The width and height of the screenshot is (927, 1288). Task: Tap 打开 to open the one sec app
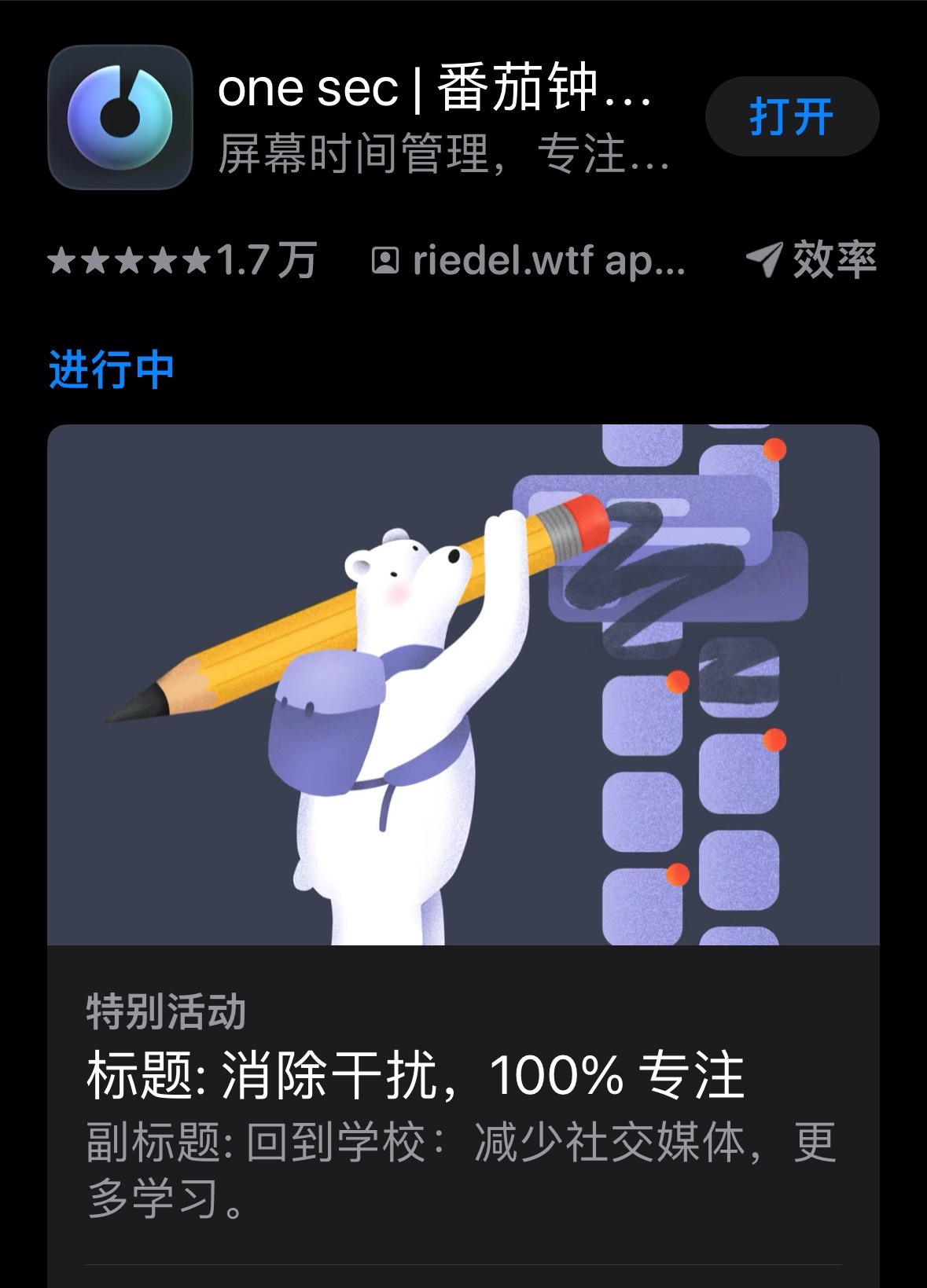pos(793,116)
